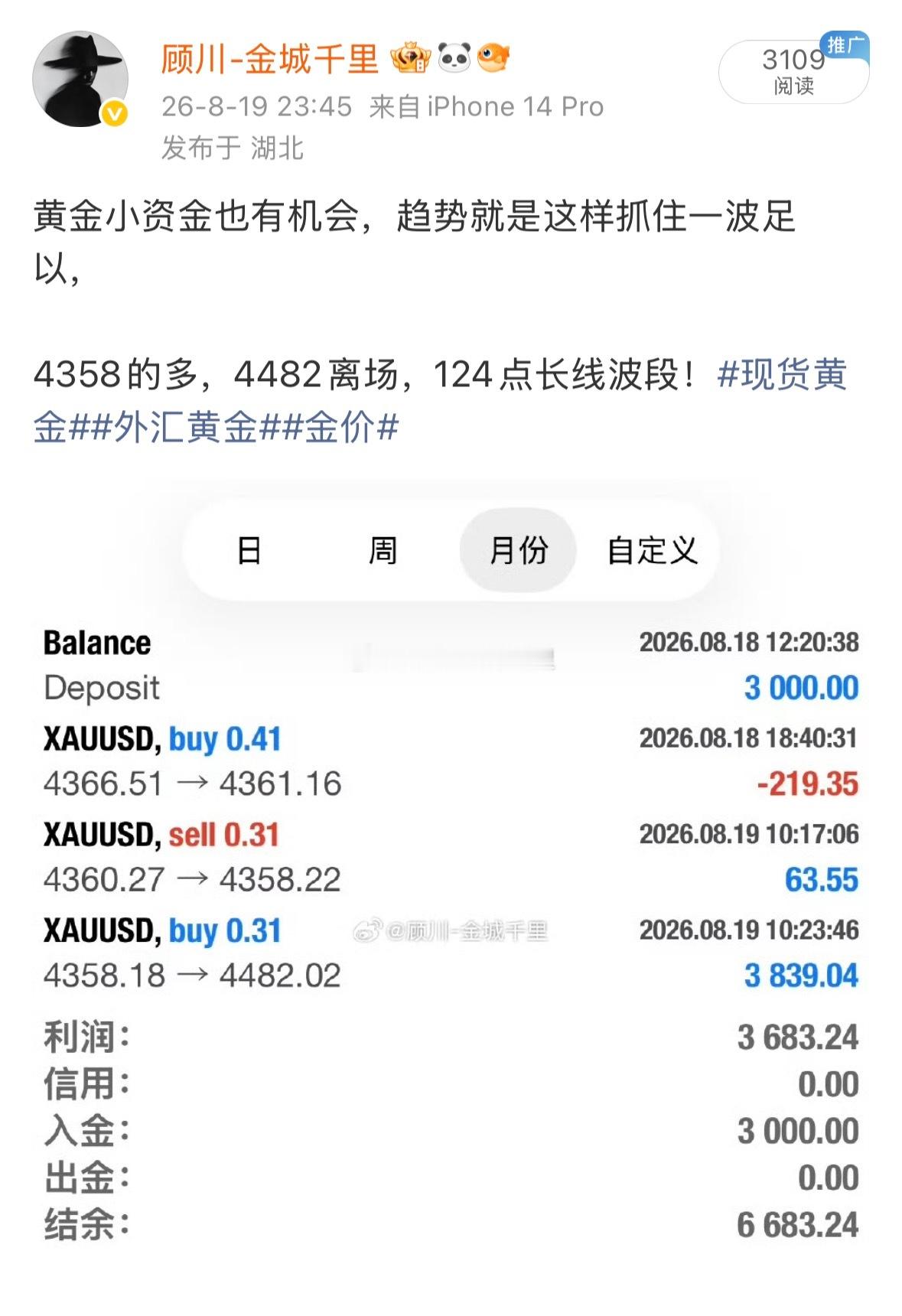Open 顾川-金城千里's profile avatar

pos(80,79)
